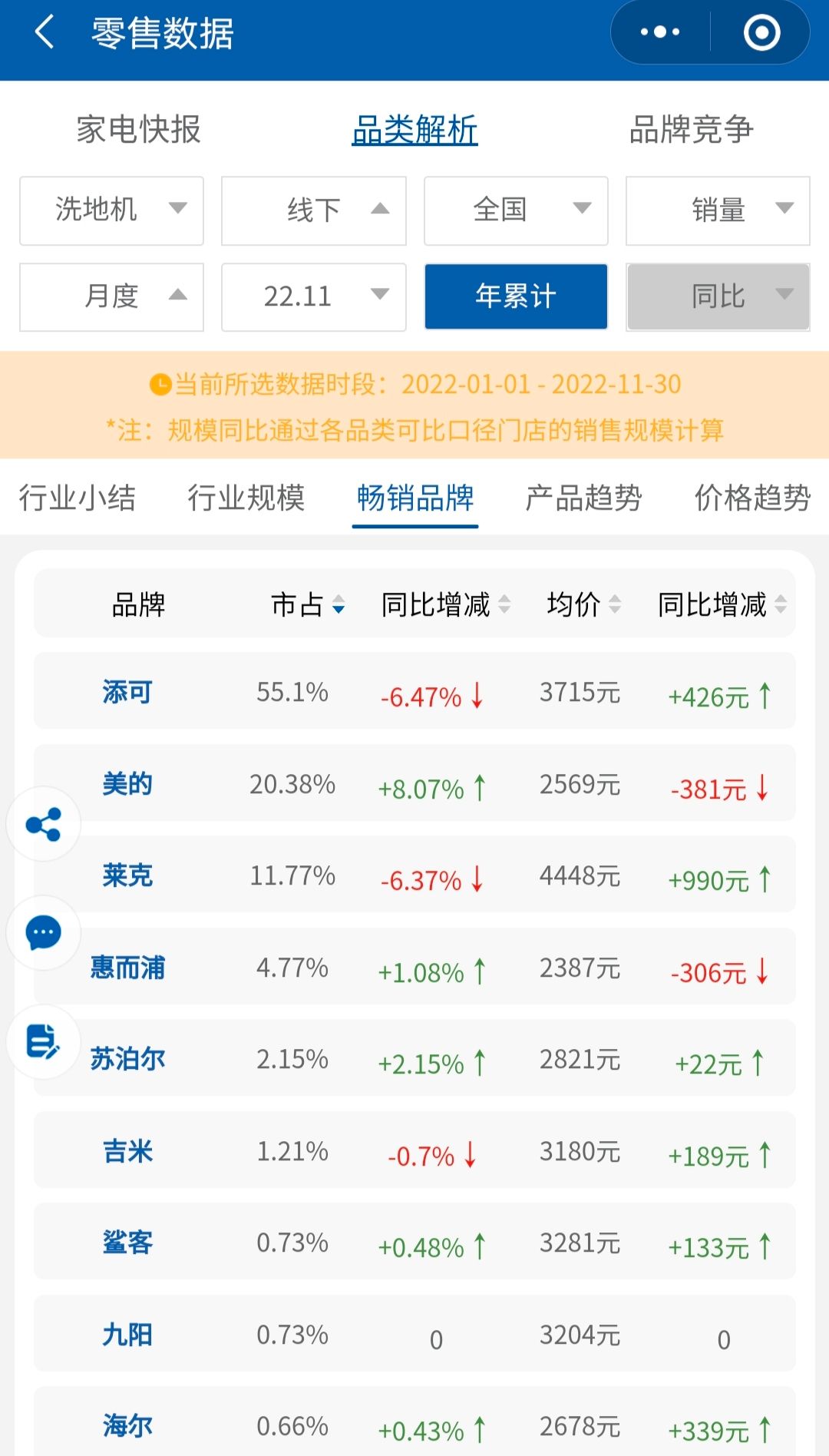Switch to 品牌竞争 tab
829x1456 pixels.
[x=691, y=129]
